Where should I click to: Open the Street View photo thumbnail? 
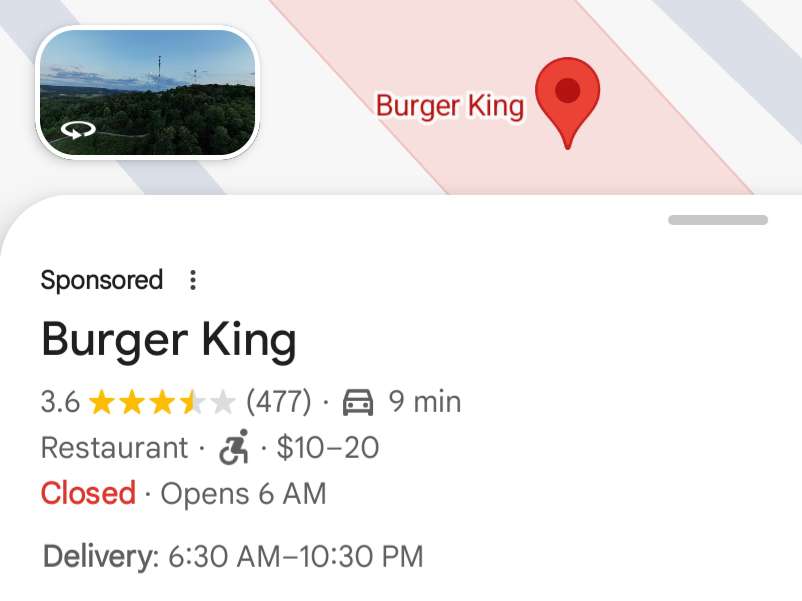point(147,92)
